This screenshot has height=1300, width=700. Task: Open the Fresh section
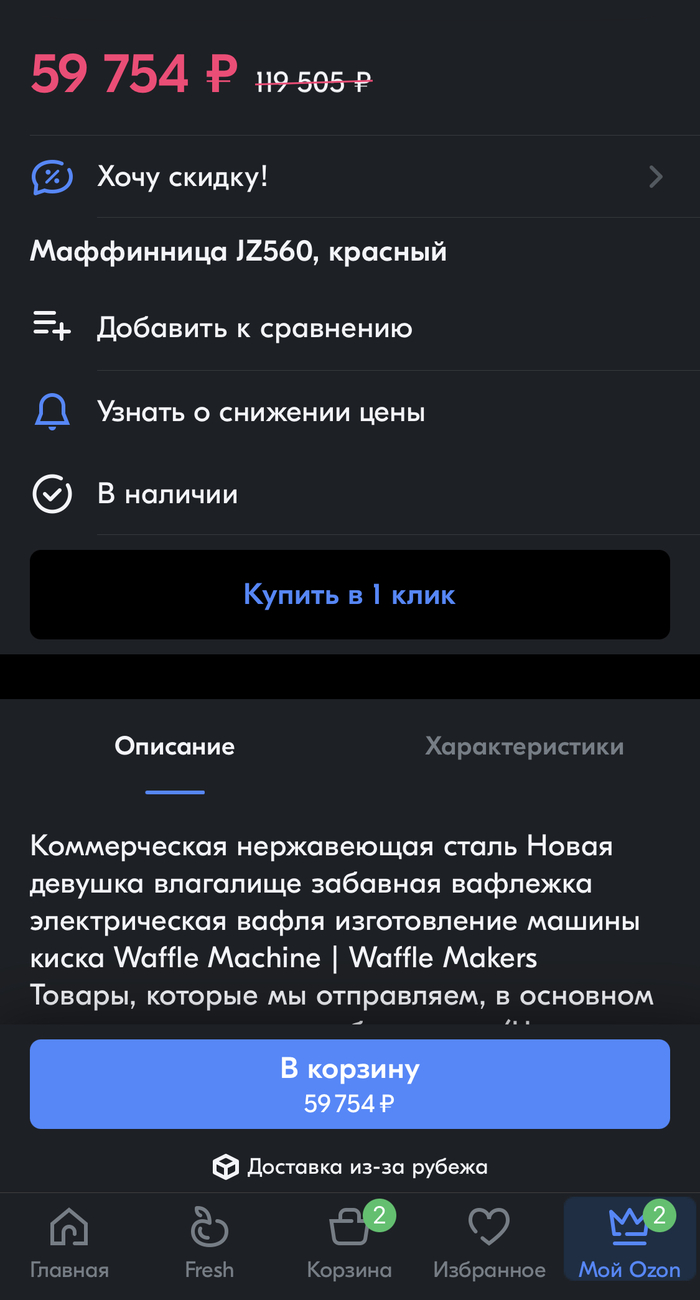point(209,1242)
